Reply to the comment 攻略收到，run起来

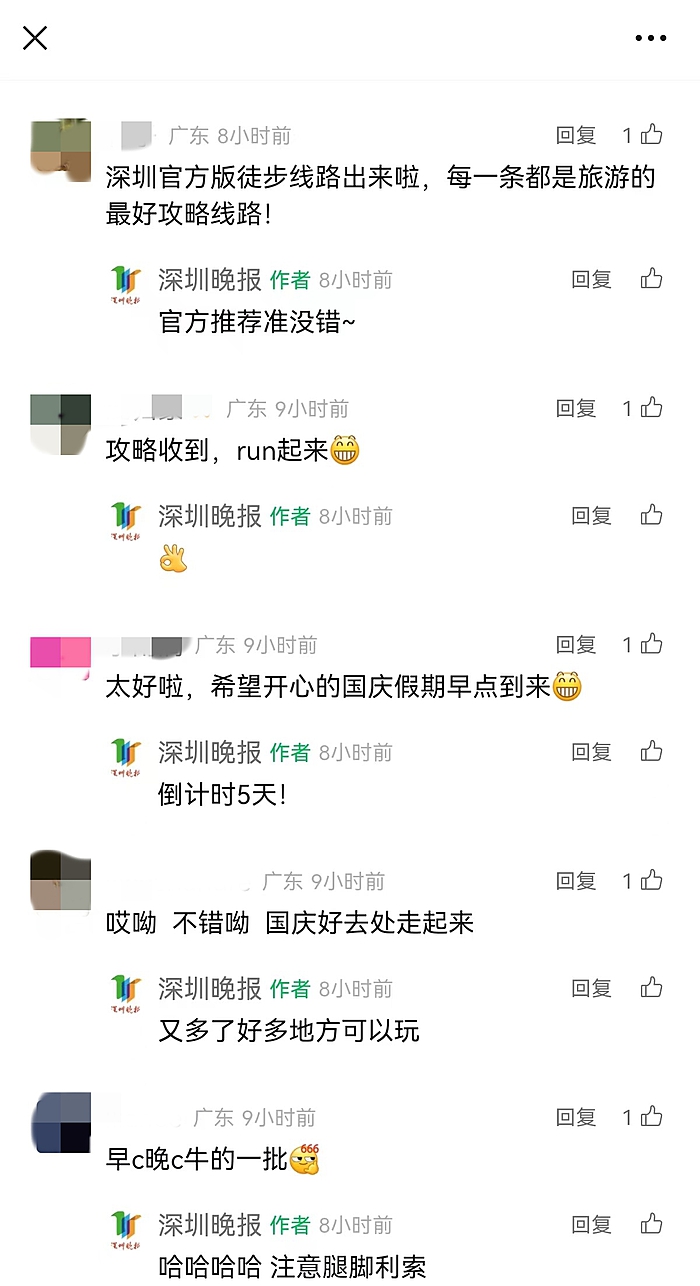[x=576, y=408]
